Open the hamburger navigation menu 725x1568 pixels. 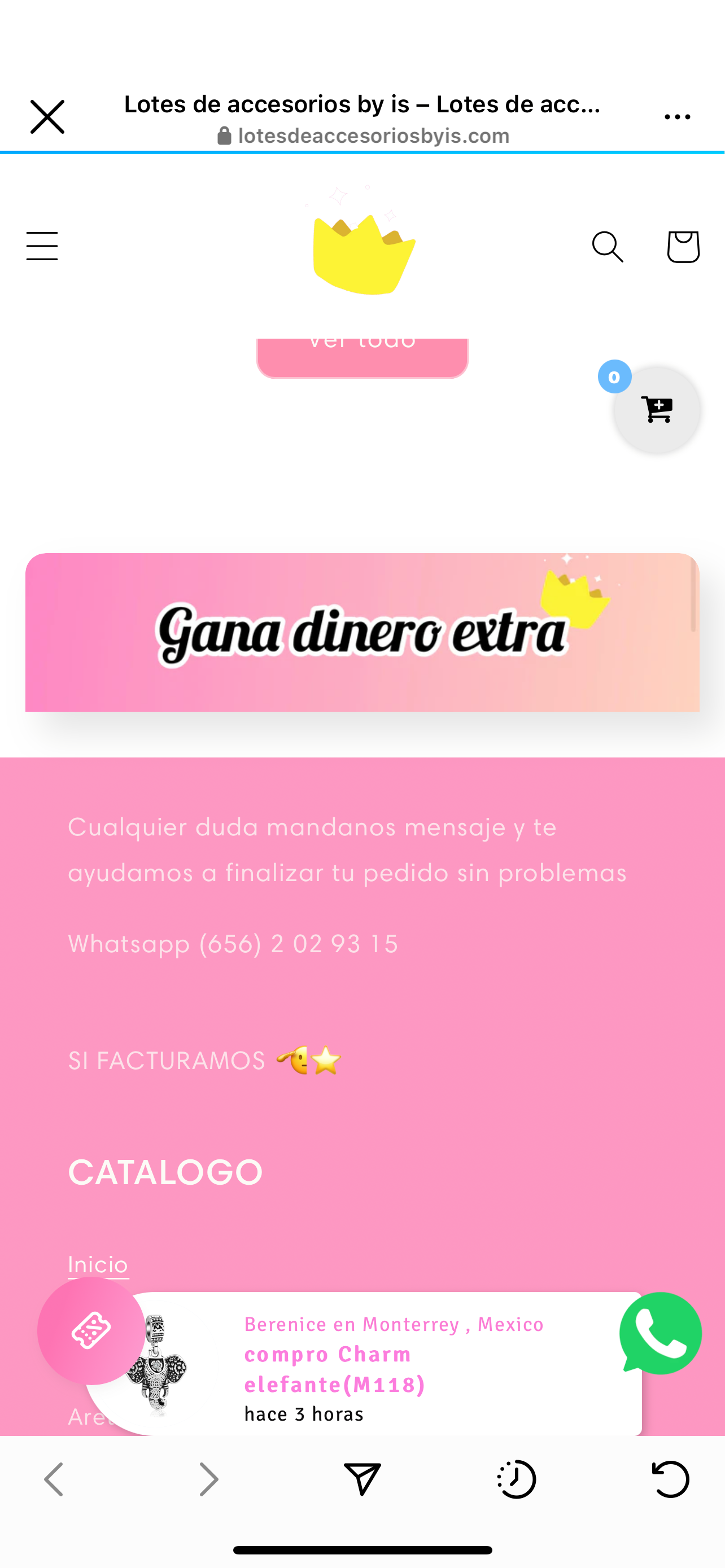coord(42,246)
